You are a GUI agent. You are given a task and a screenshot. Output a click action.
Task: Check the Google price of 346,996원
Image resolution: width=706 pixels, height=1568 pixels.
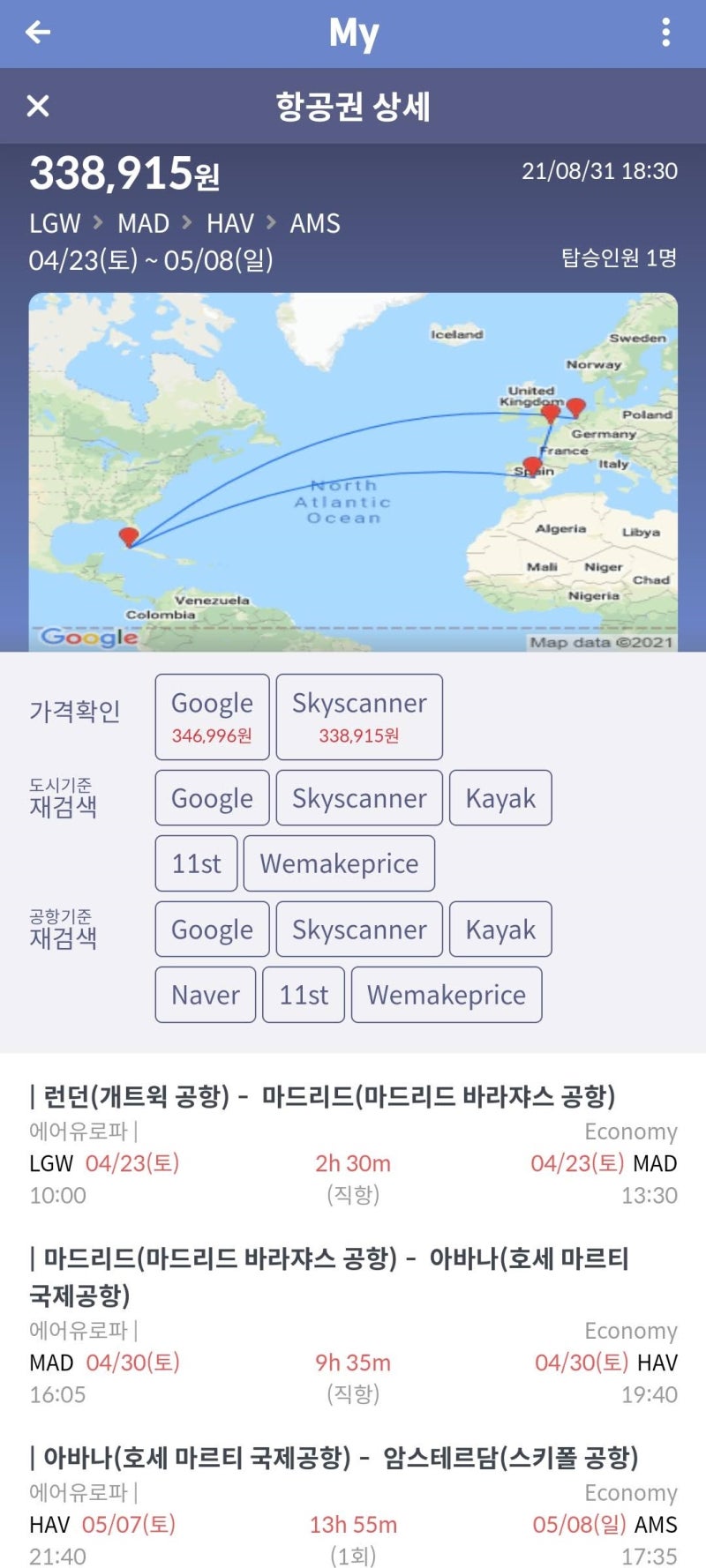pyautogui.click(x=212, y=715)
